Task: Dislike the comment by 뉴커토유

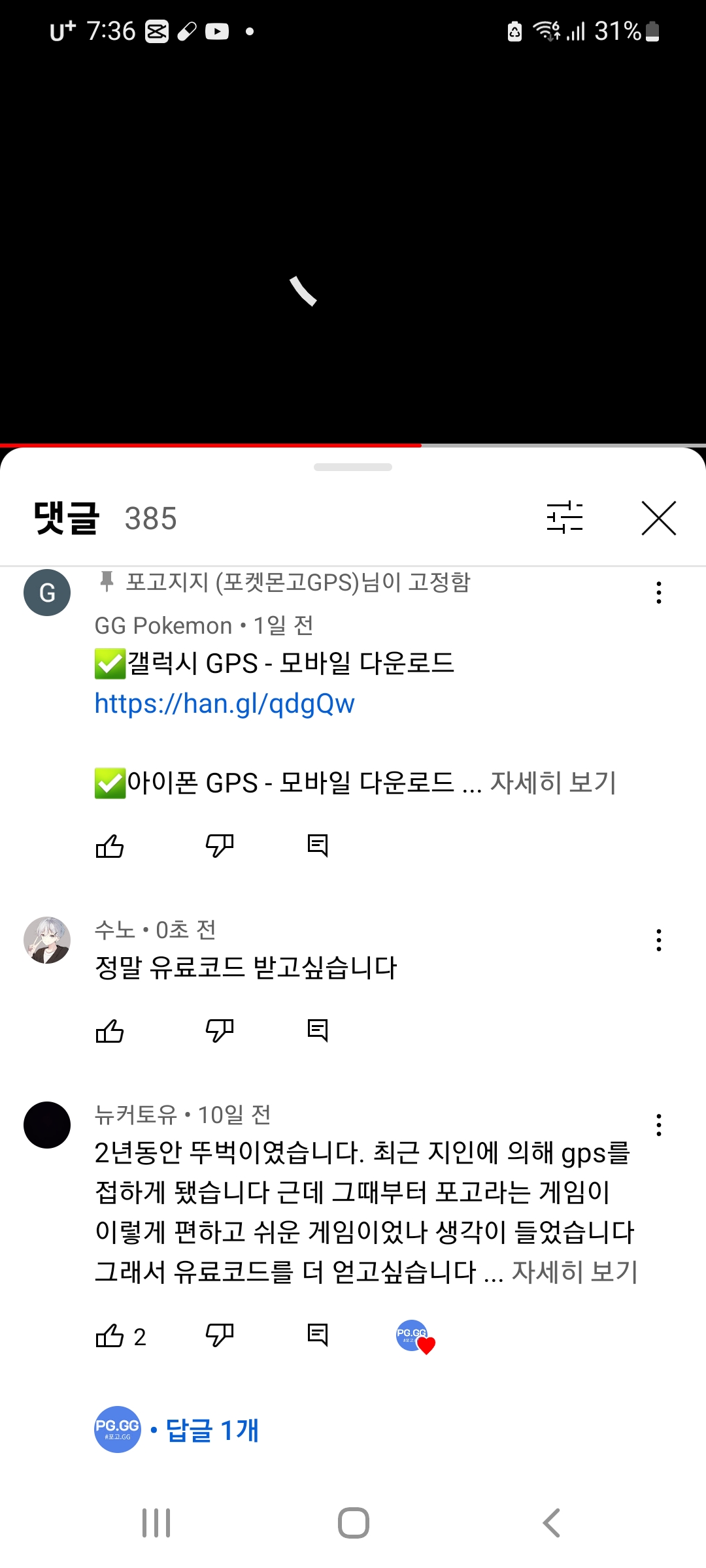Action: pos(219,1336)
